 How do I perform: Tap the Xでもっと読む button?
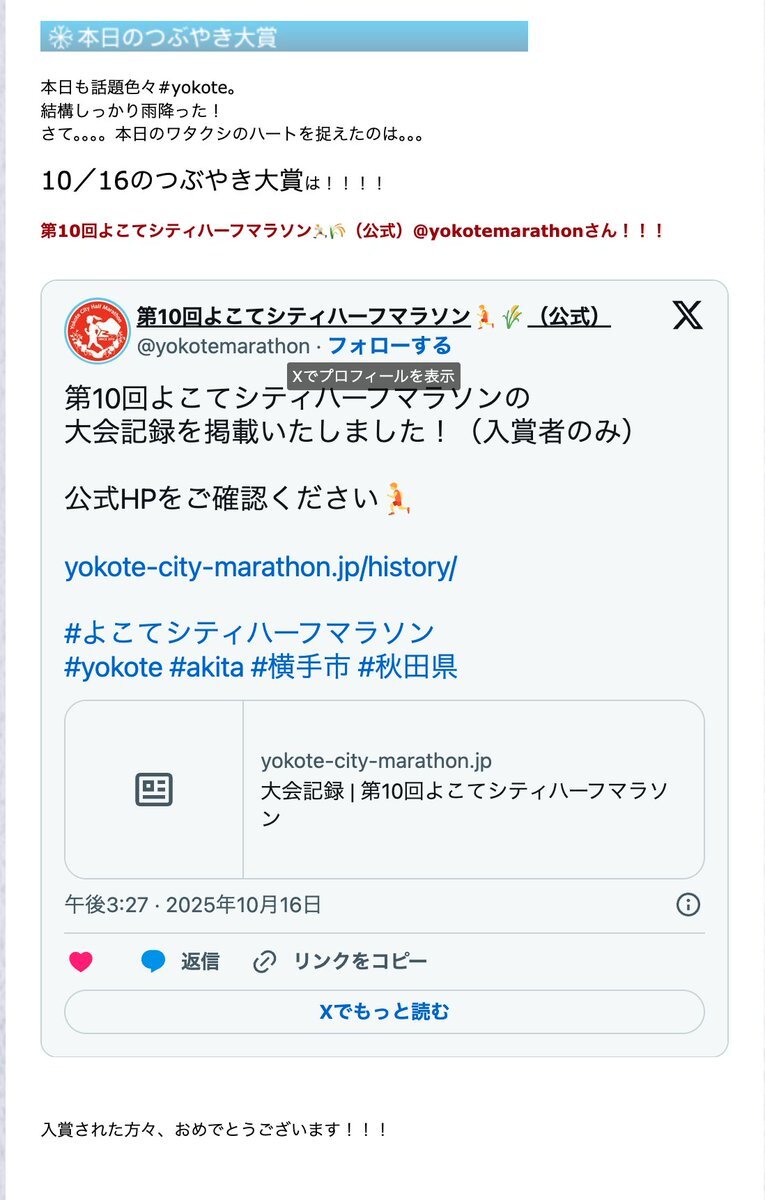(x=384, y=1012)
